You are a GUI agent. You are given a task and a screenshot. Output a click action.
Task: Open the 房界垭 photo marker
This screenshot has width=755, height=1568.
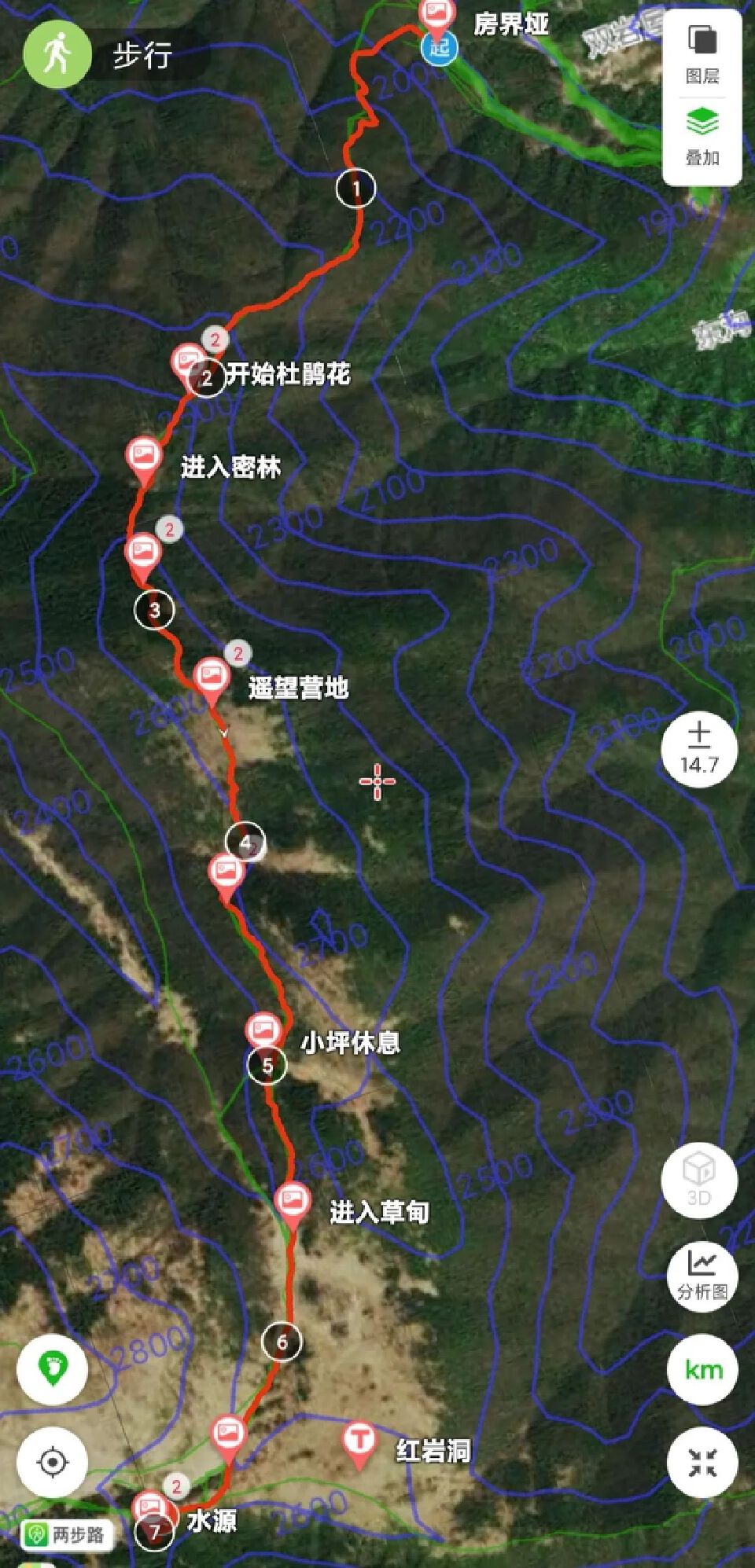click(x=436, y=13)
